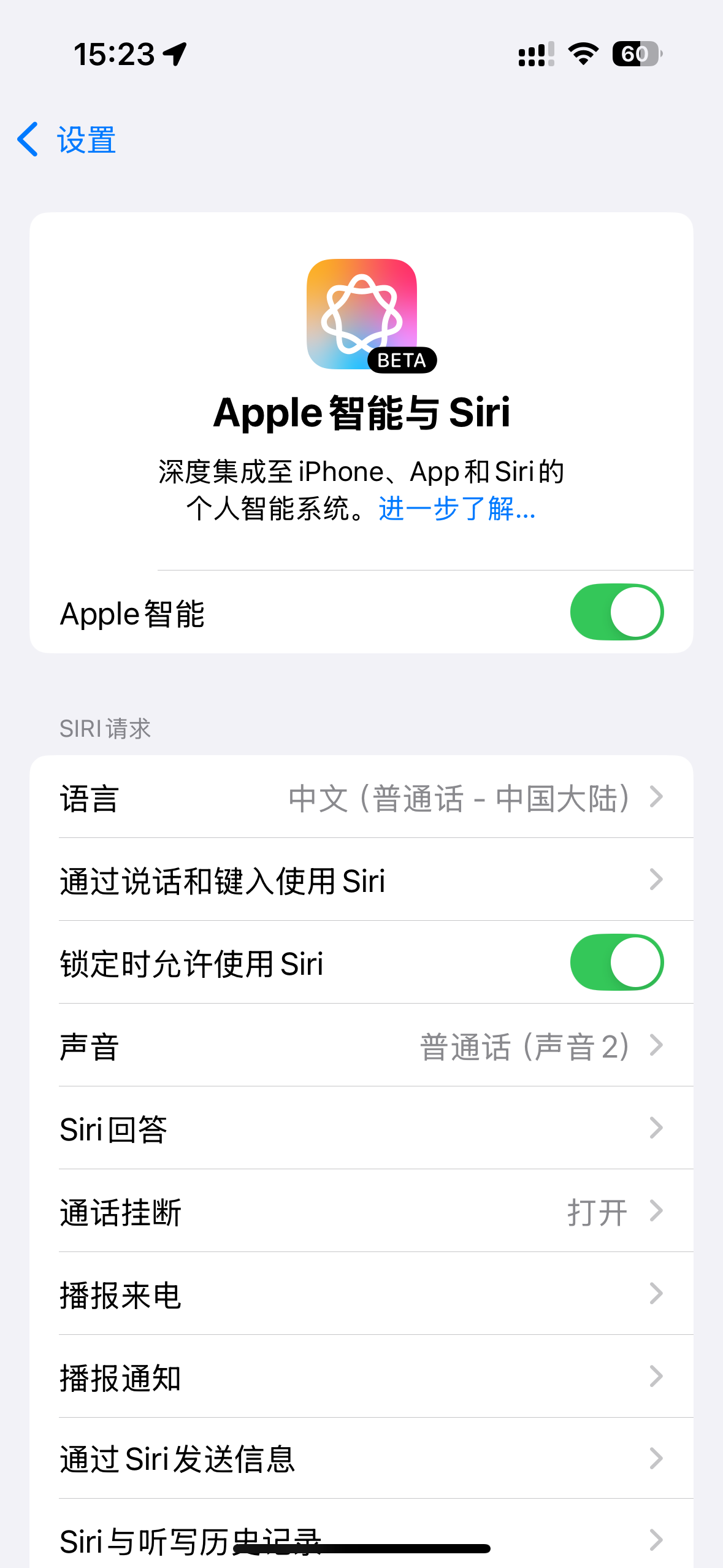Open 通过 Siri 发送信息
This screenshot has height=1568, width=723.
click(362, 1459)
